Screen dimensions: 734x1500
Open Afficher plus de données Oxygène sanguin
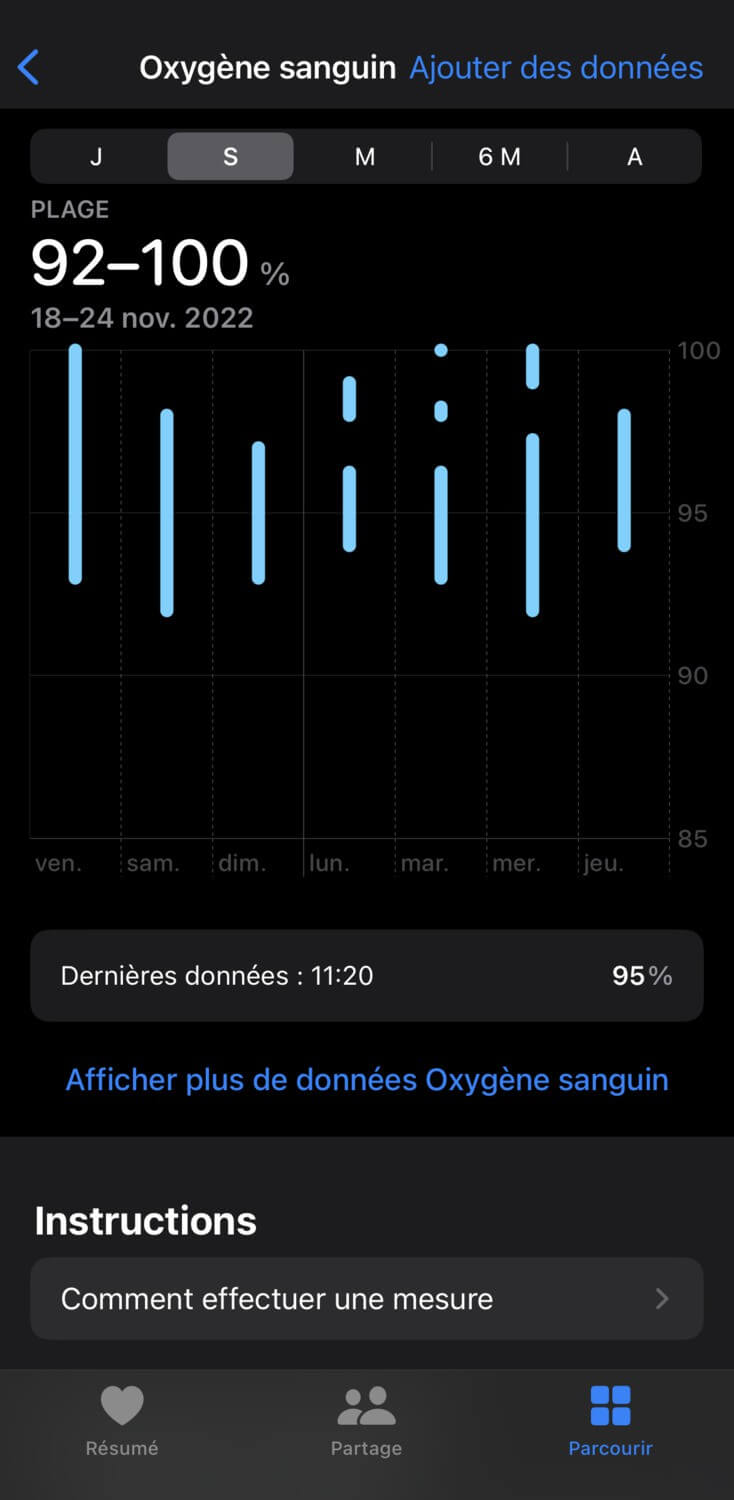click(367, 1080)
